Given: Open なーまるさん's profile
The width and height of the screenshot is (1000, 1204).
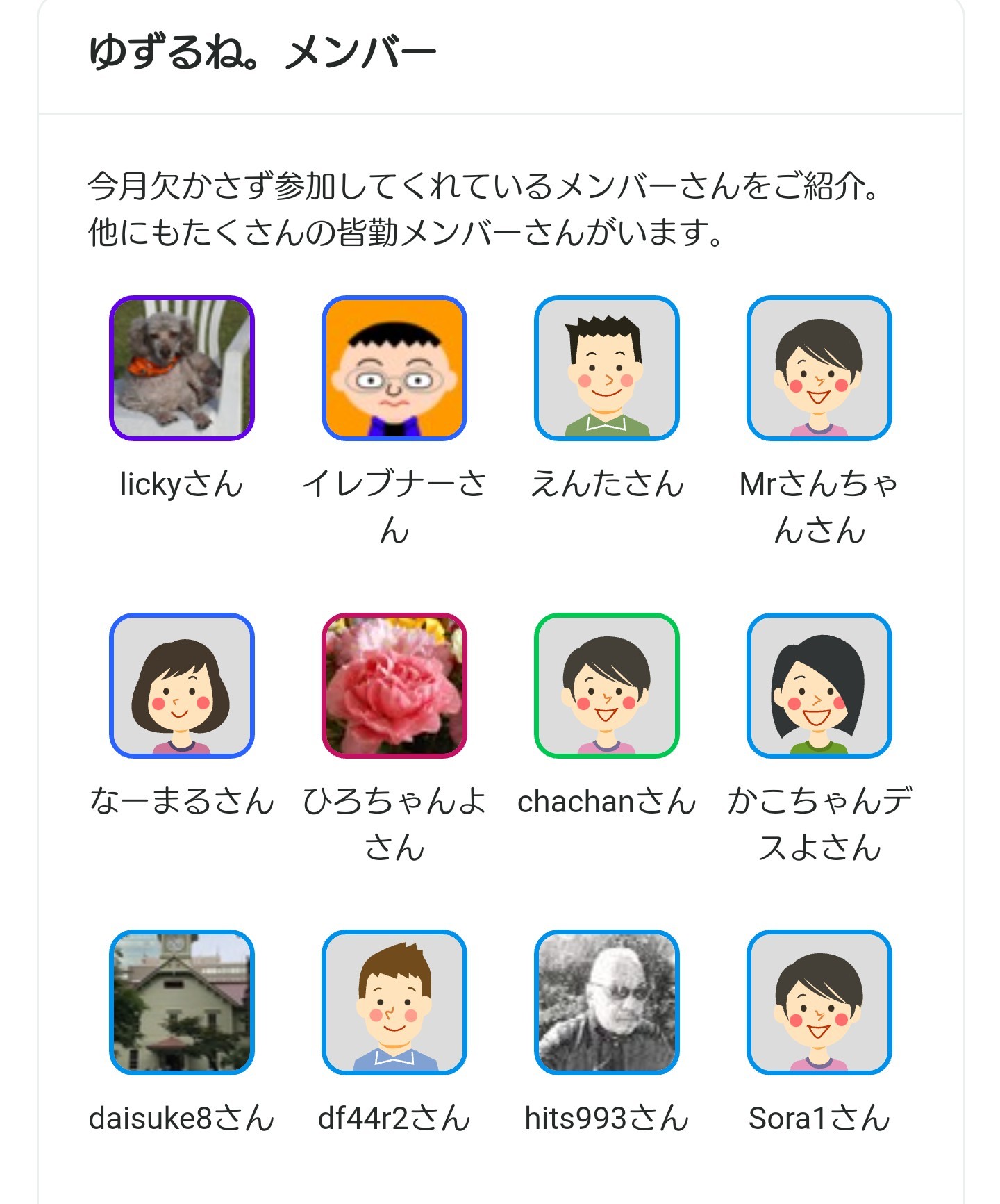Looking at the screenshot, I should click(182, 685).
